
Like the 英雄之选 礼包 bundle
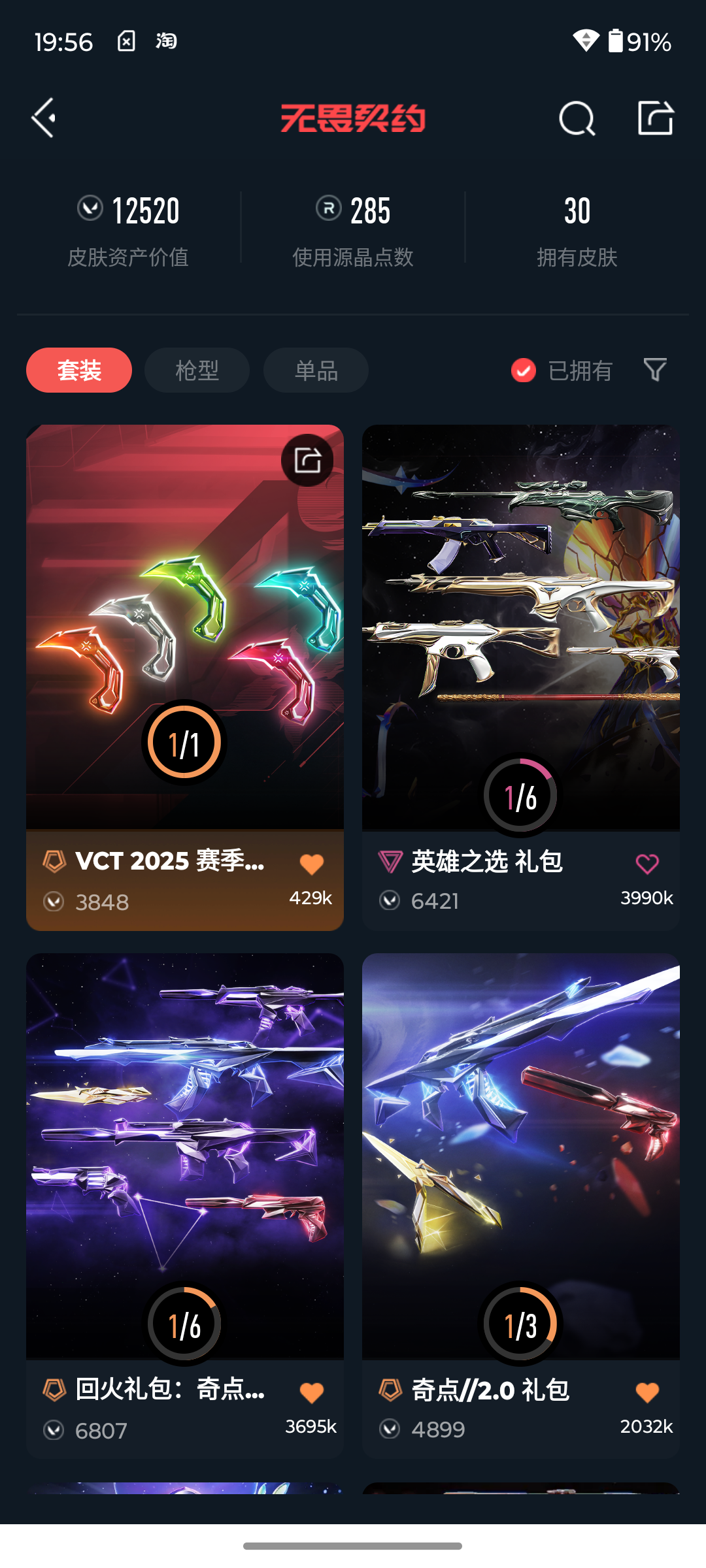click(647, 864)
